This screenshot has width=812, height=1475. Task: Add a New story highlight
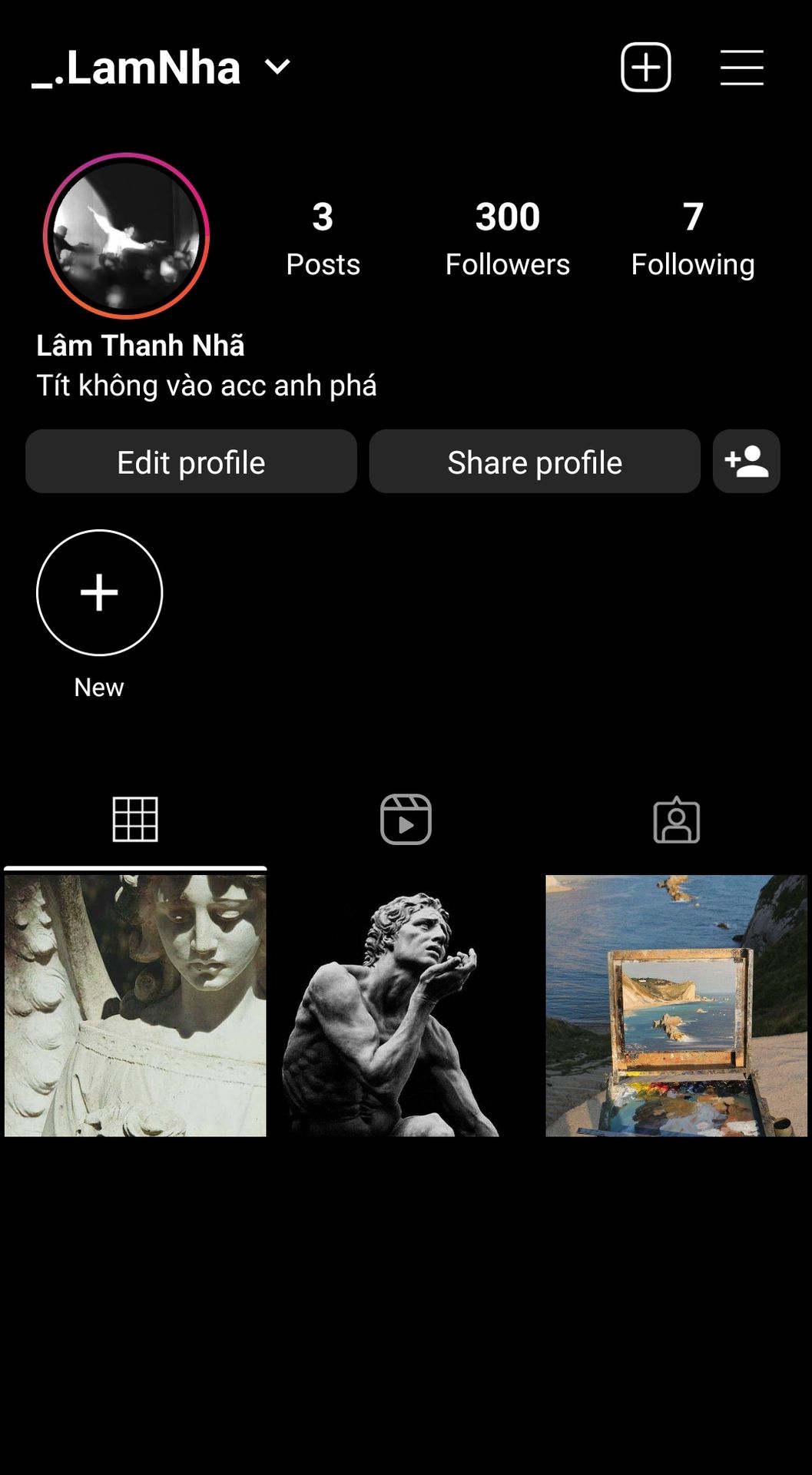(x=100, y=593)
